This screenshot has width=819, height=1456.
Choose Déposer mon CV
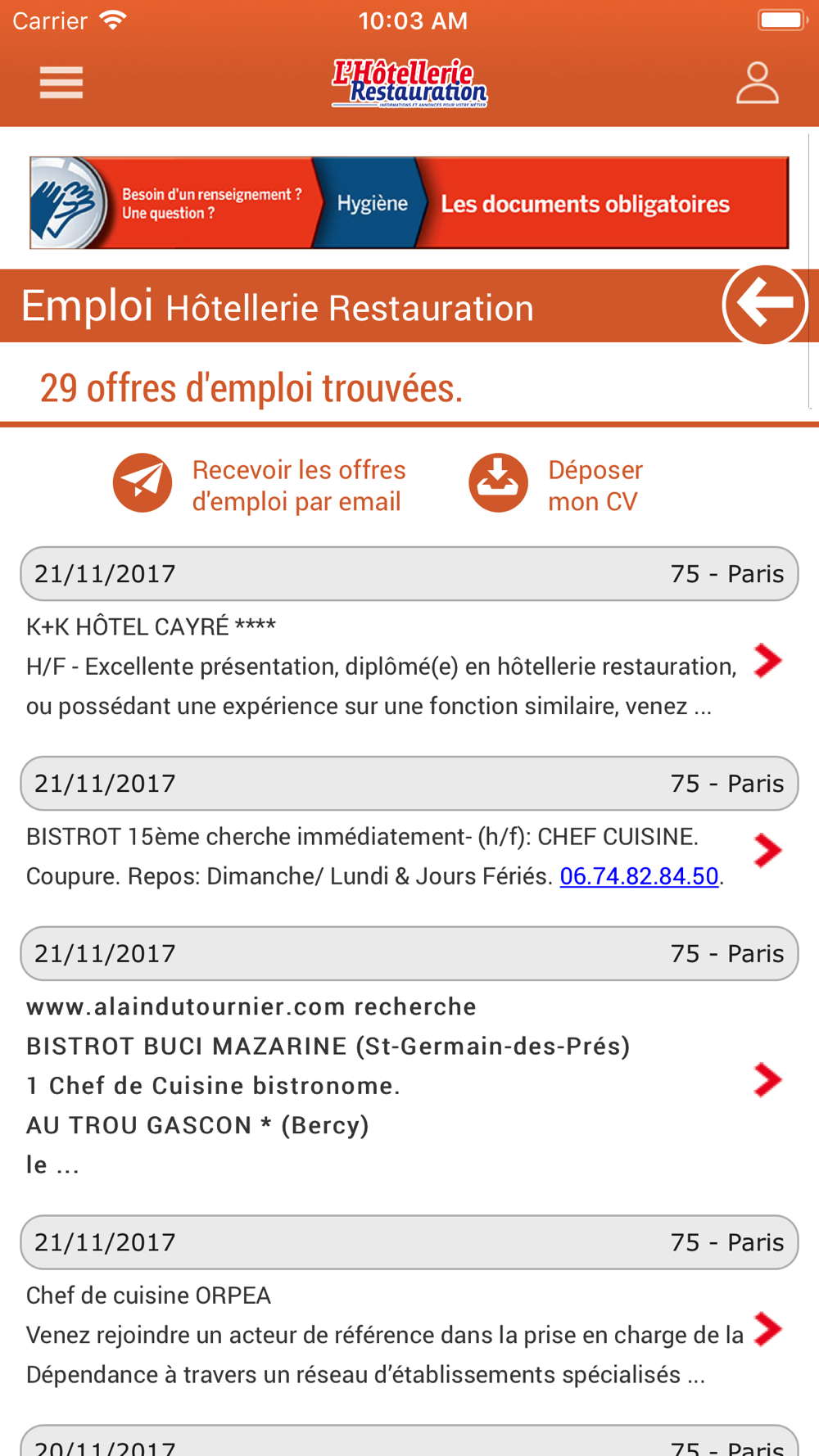[556, 485]
